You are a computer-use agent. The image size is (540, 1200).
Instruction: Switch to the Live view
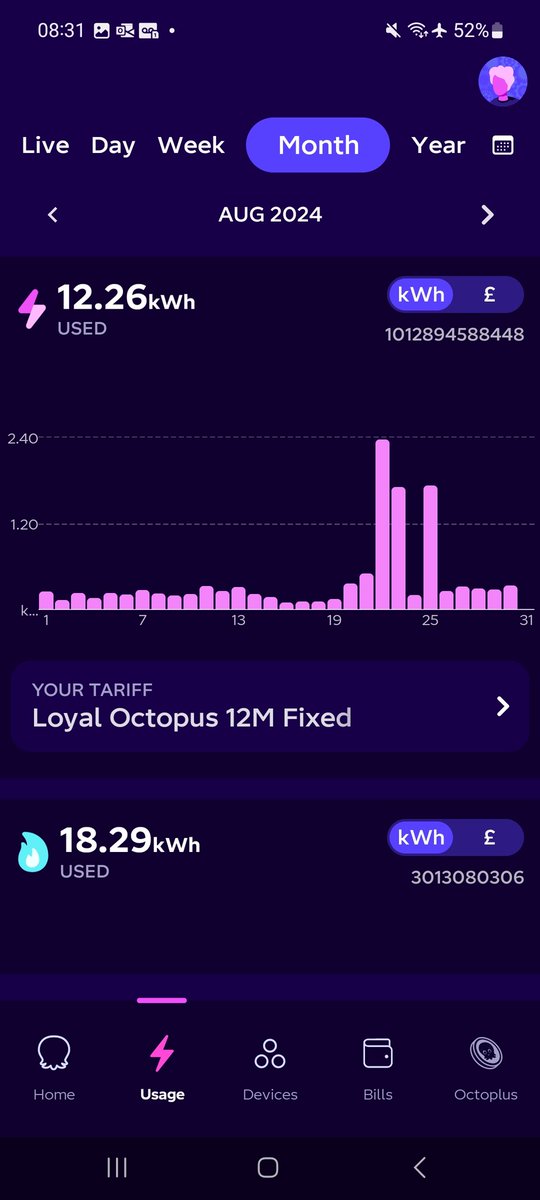[45, 145]
